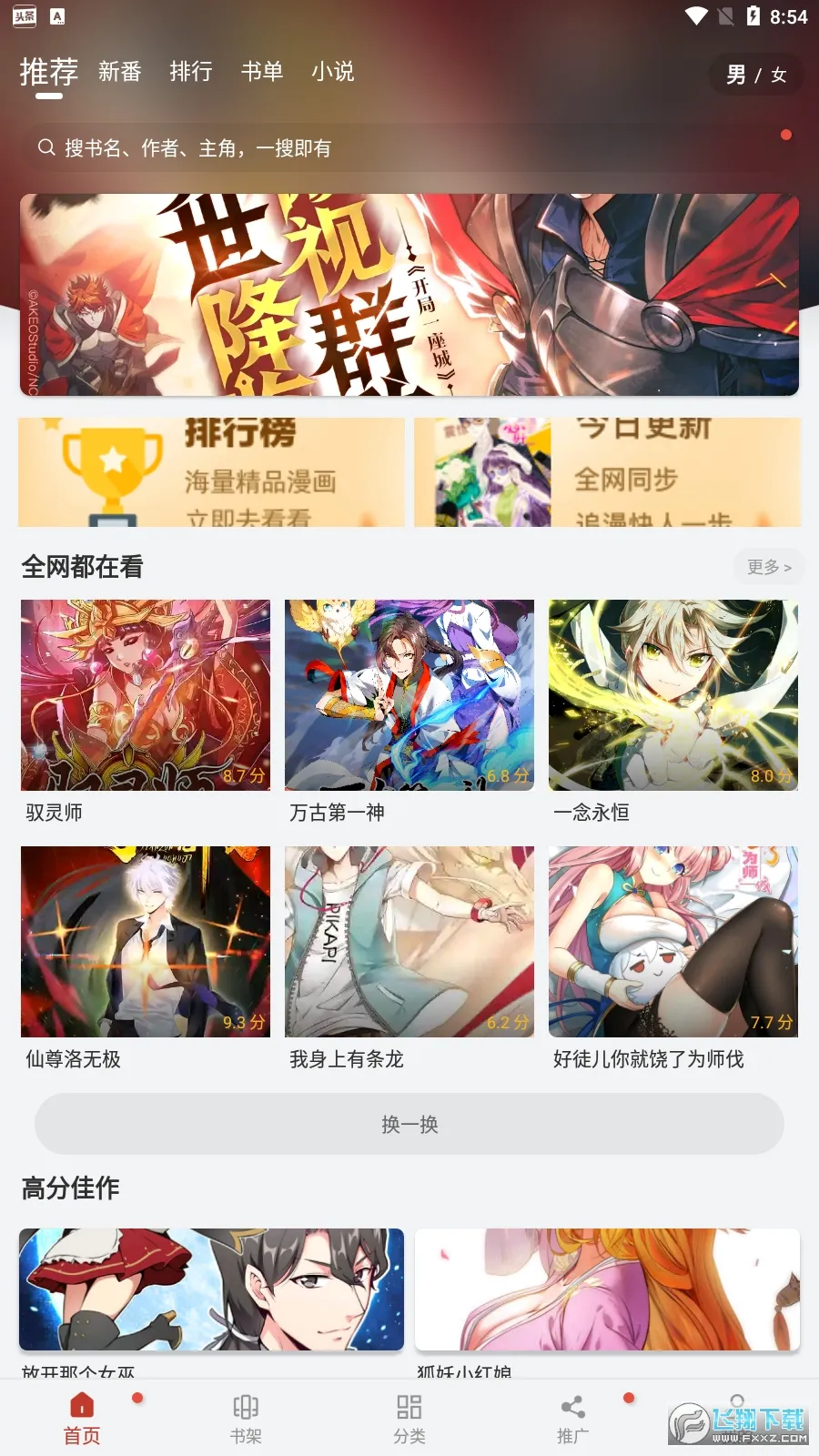Image resolution: width=819 pixels, height=1456 pixels.
Task: Go to the 小说 tab
Action: click(332, 72)
